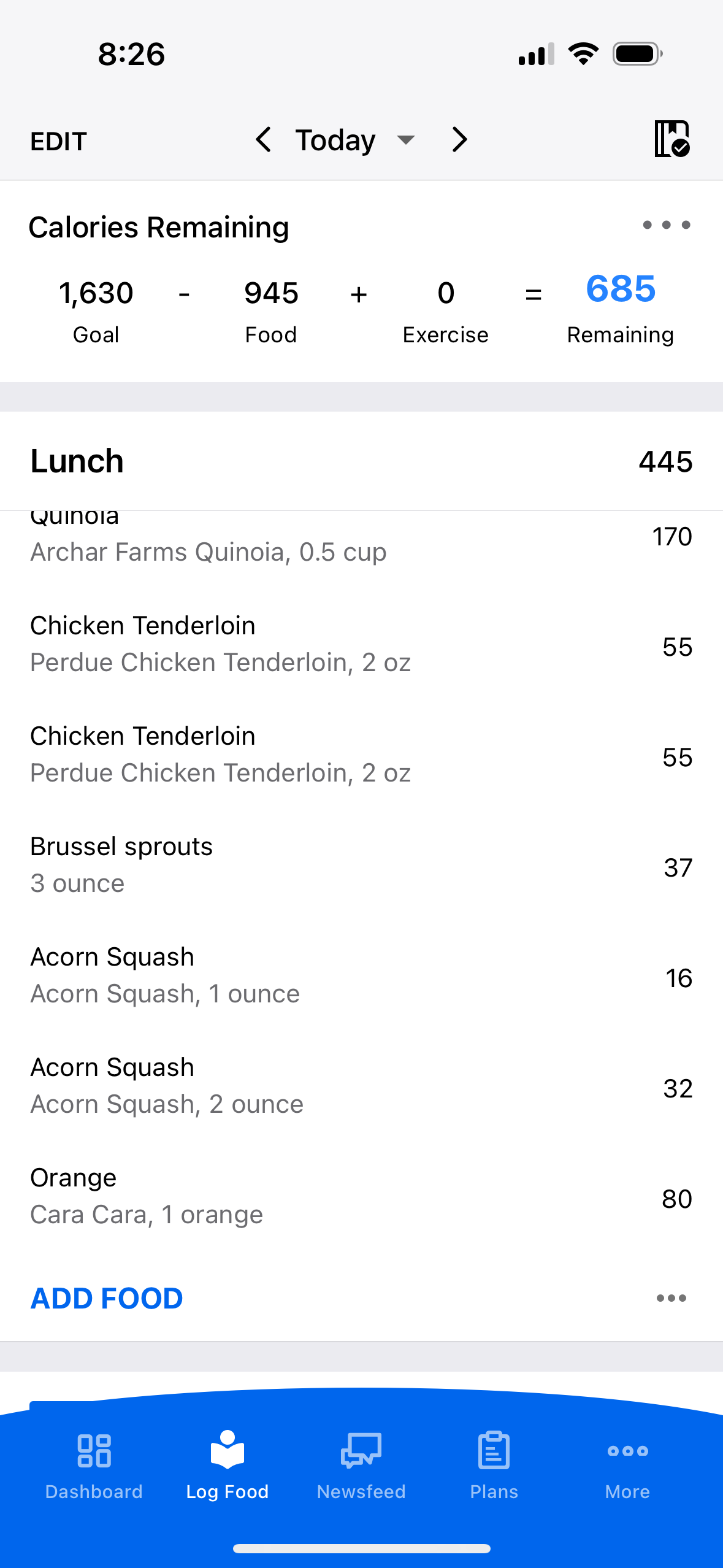
Task: Open Calories Remaining options via ellipsis icon
Action: [x=666, y=226]
